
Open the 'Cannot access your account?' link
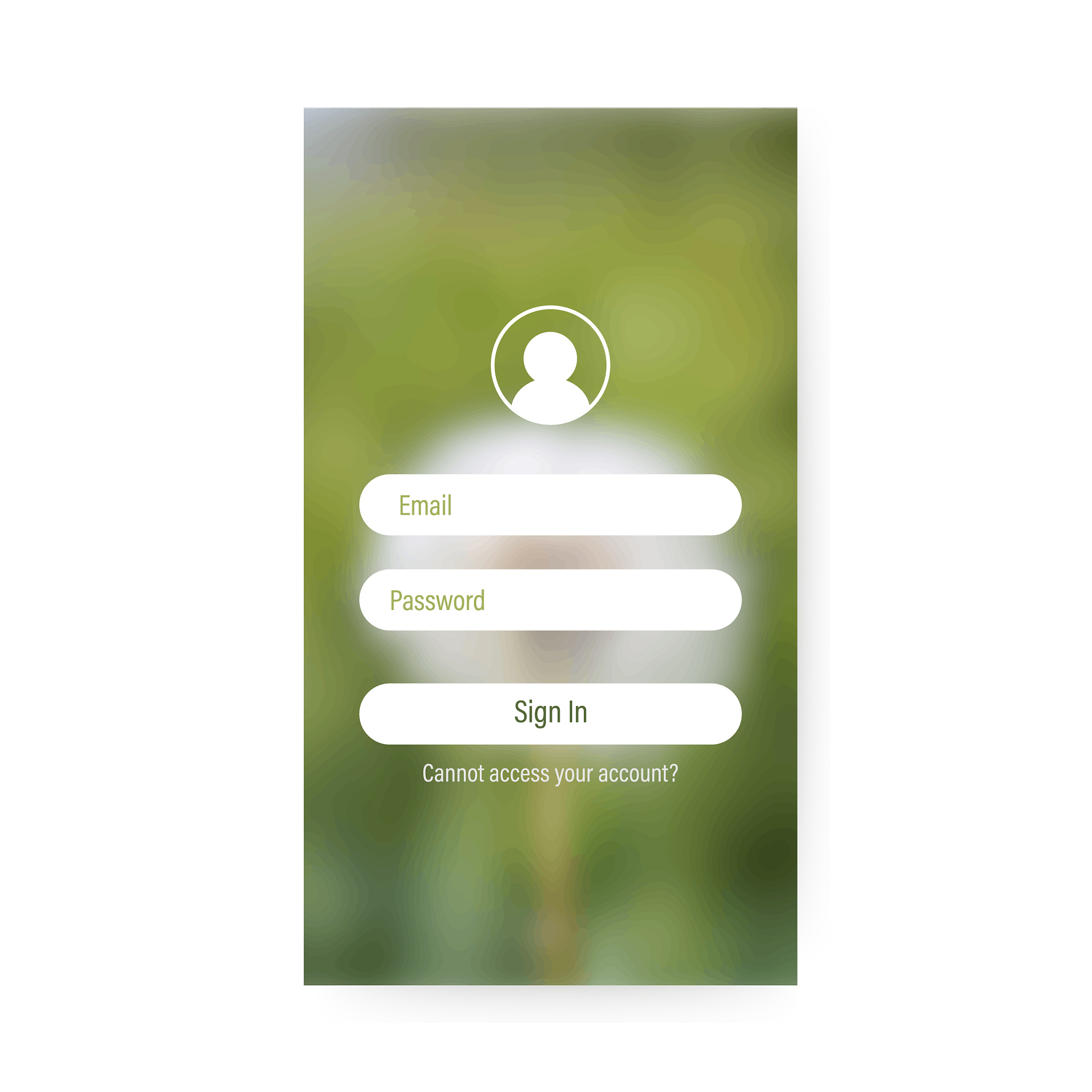click(x=550, y=774)
